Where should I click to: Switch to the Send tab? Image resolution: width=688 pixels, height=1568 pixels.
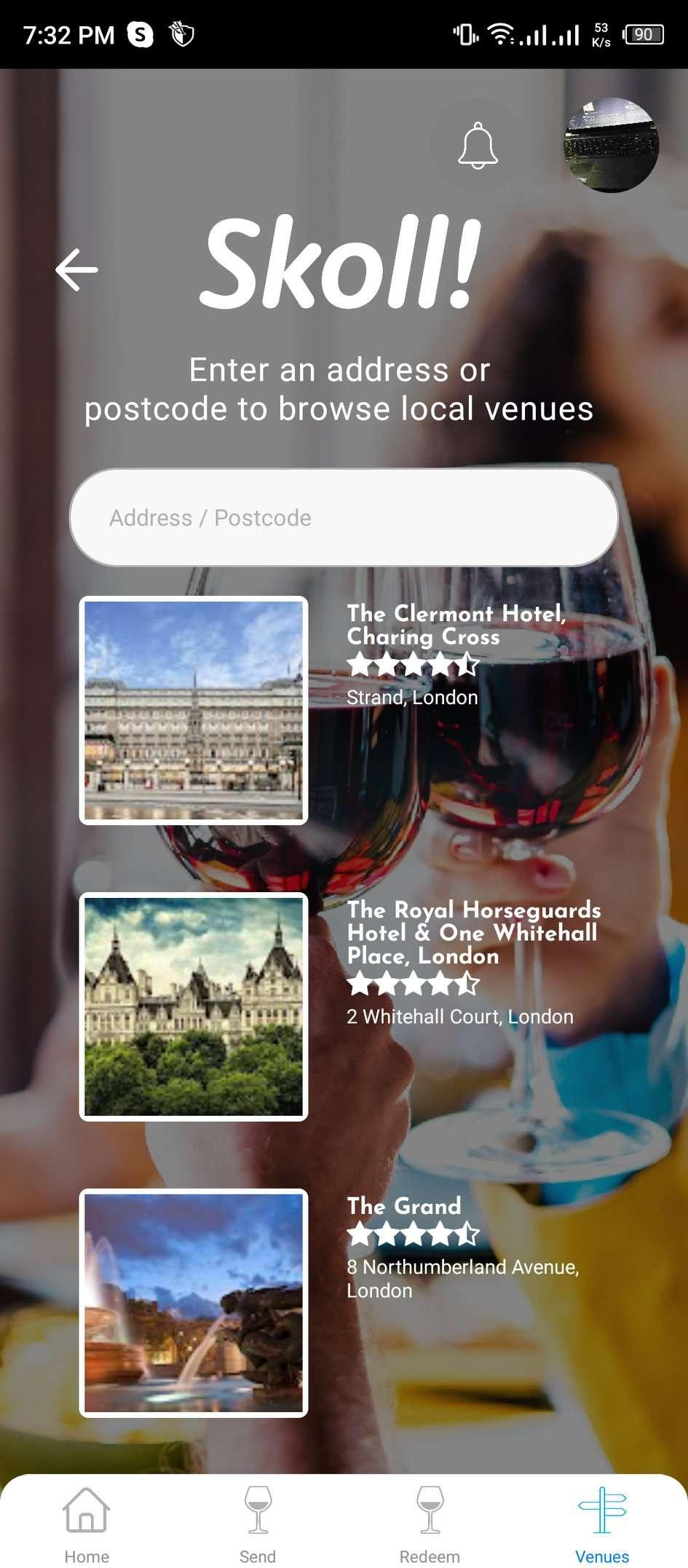pyautogui.click(x=258, y=1524)
